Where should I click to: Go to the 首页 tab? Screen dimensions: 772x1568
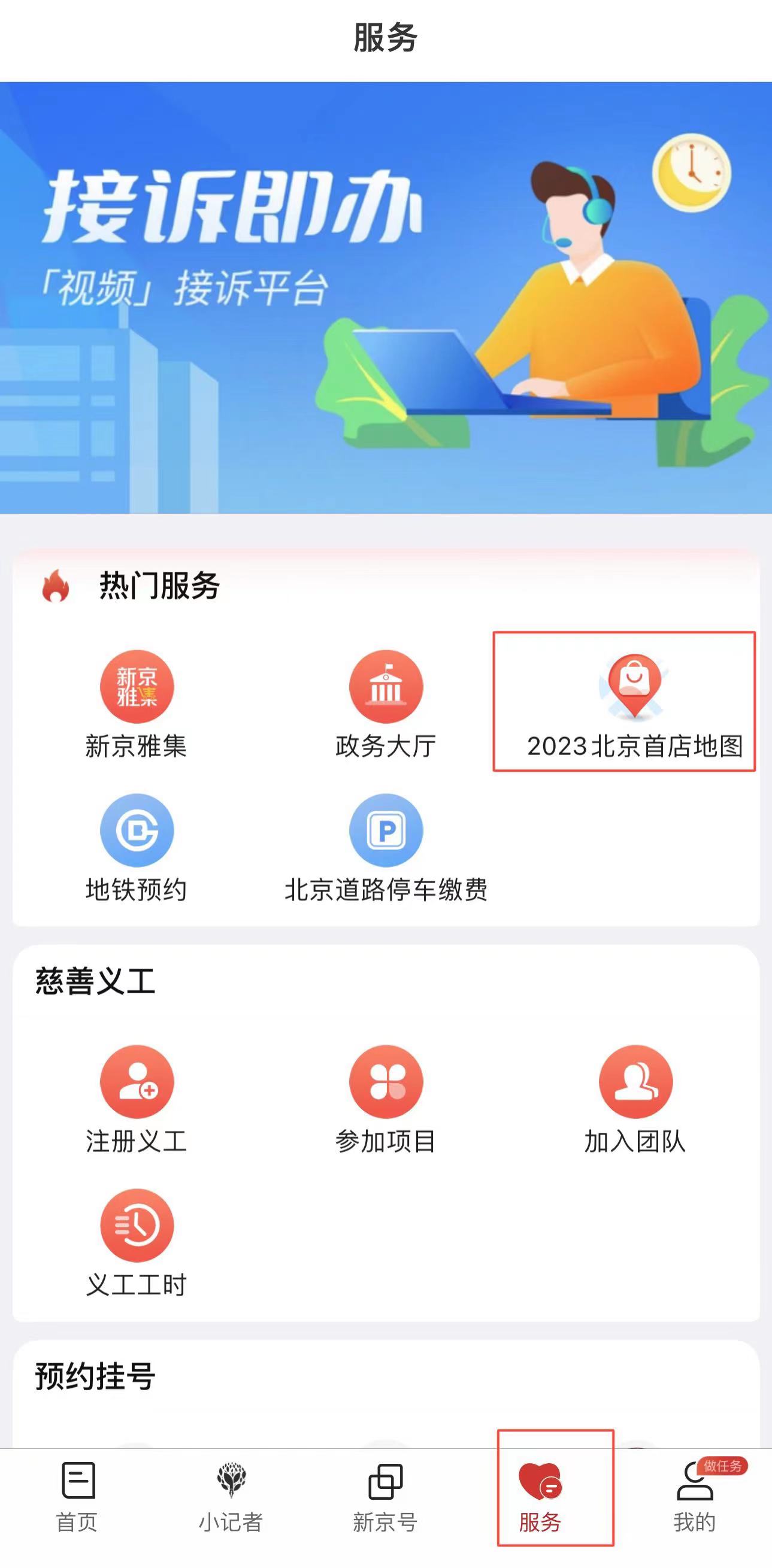[x=77, y=1497]
